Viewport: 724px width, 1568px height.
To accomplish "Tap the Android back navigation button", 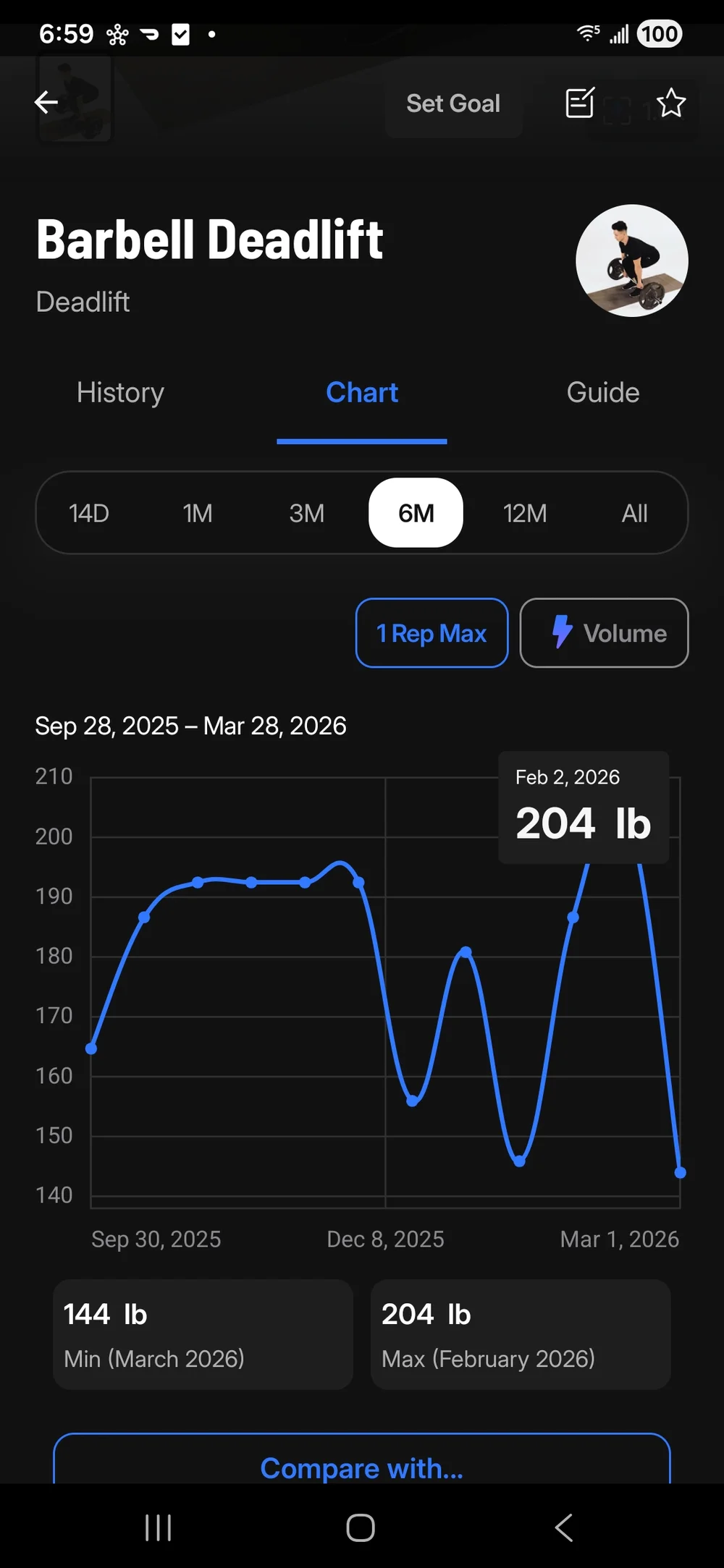I will click(x=564, y=1528).
